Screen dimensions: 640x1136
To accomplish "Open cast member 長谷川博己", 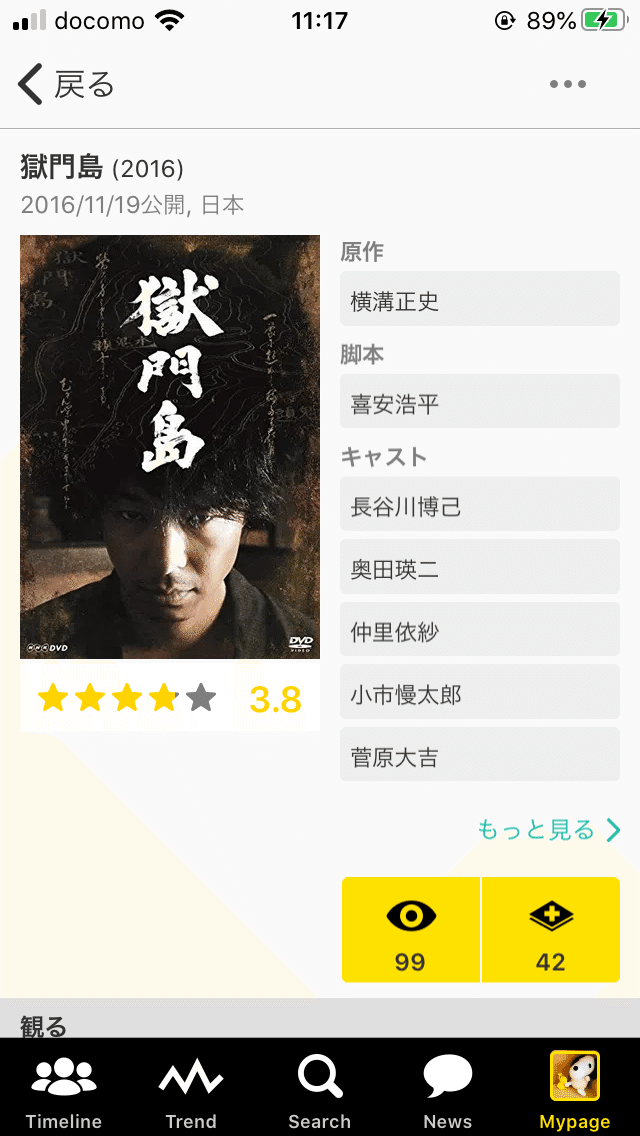I will 479,507.
